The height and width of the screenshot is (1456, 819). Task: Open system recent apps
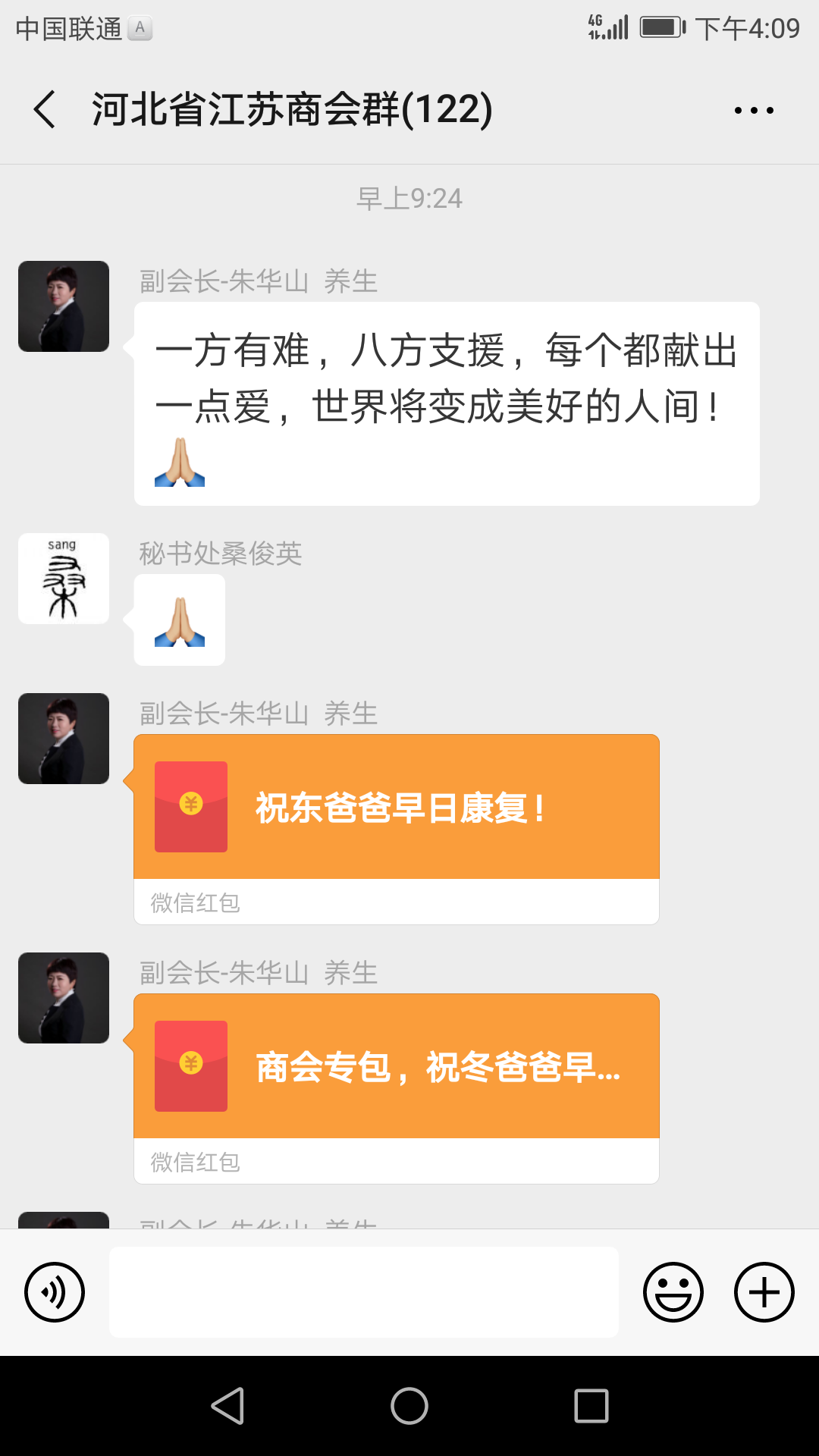click(591, 1406)
